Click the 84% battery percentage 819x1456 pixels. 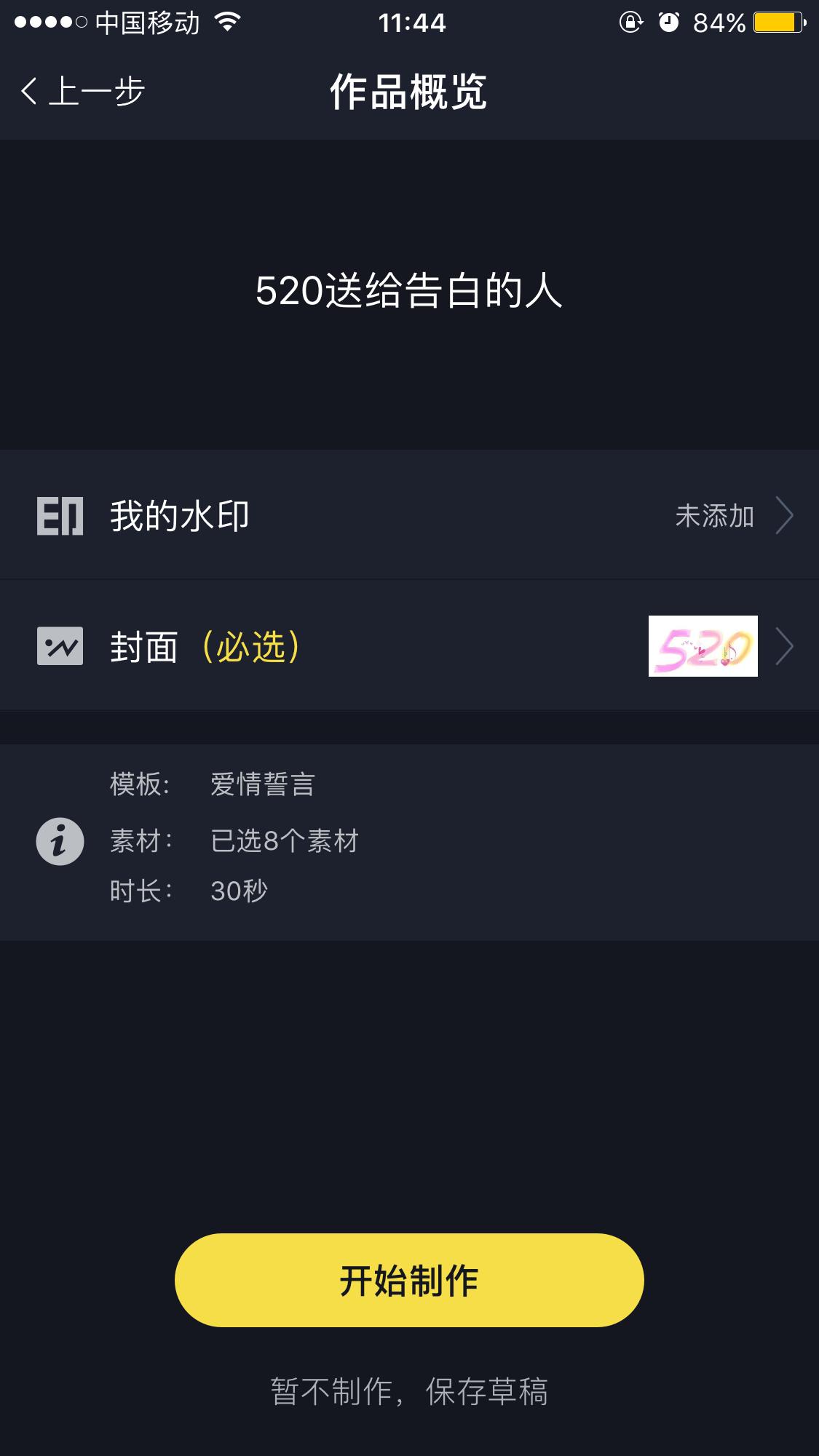(x=715, y=22)
